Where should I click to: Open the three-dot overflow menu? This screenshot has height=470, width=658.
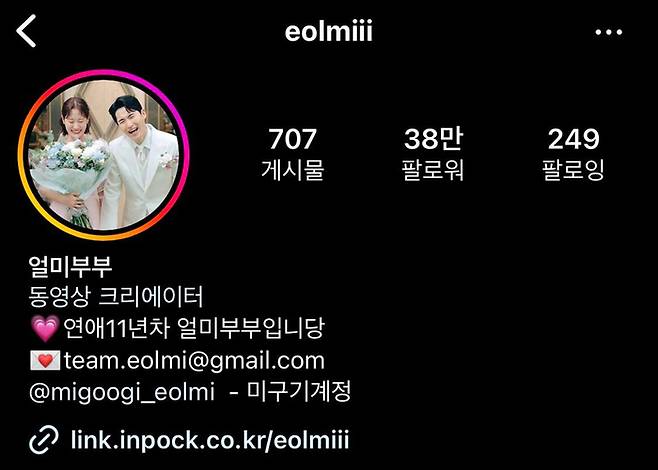tap(608, 32)
